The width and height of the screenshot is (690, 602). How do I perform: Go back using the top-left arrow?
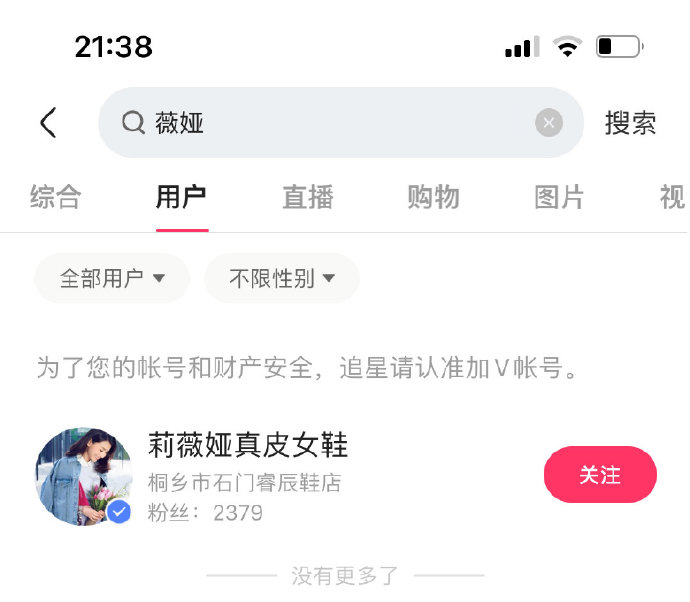(47, 123)
